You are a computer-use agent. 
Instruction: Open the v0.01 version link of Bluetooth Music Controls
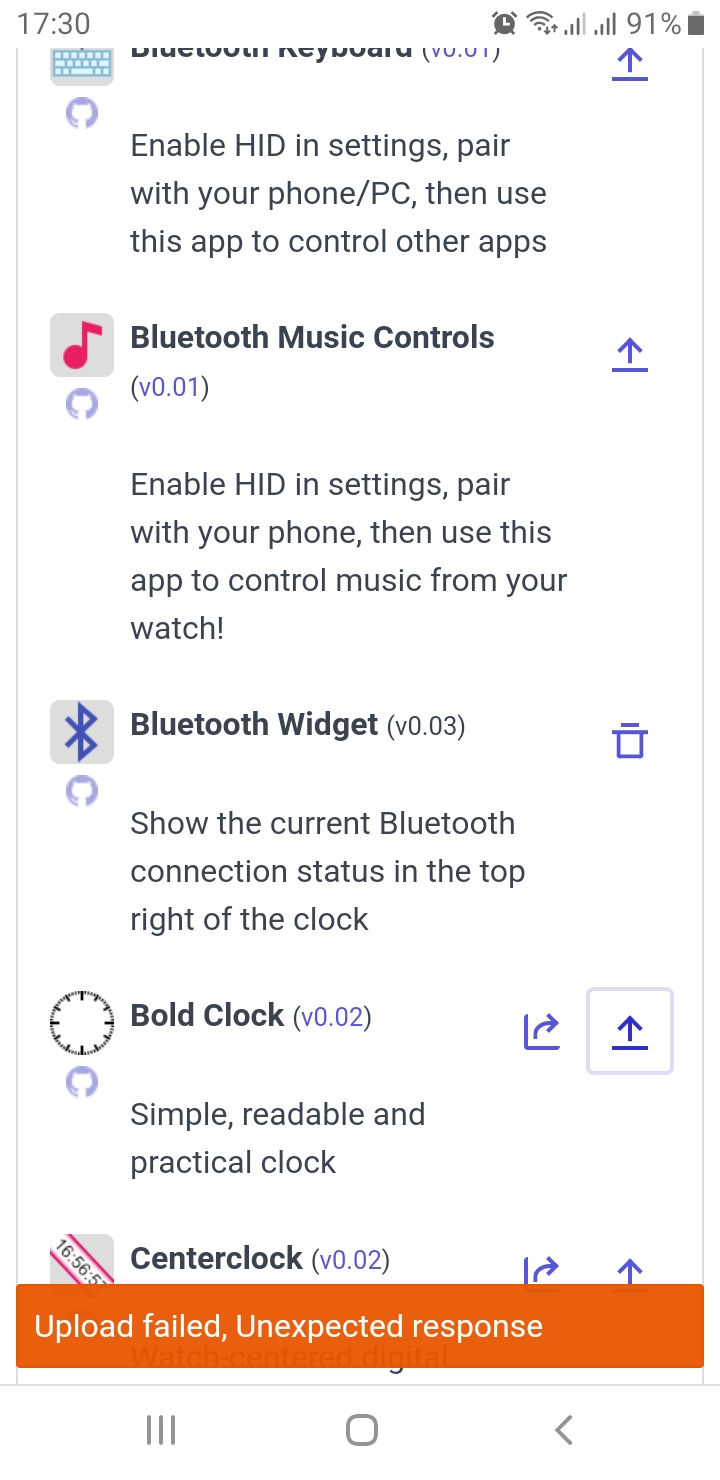click(x=169, y=387)
